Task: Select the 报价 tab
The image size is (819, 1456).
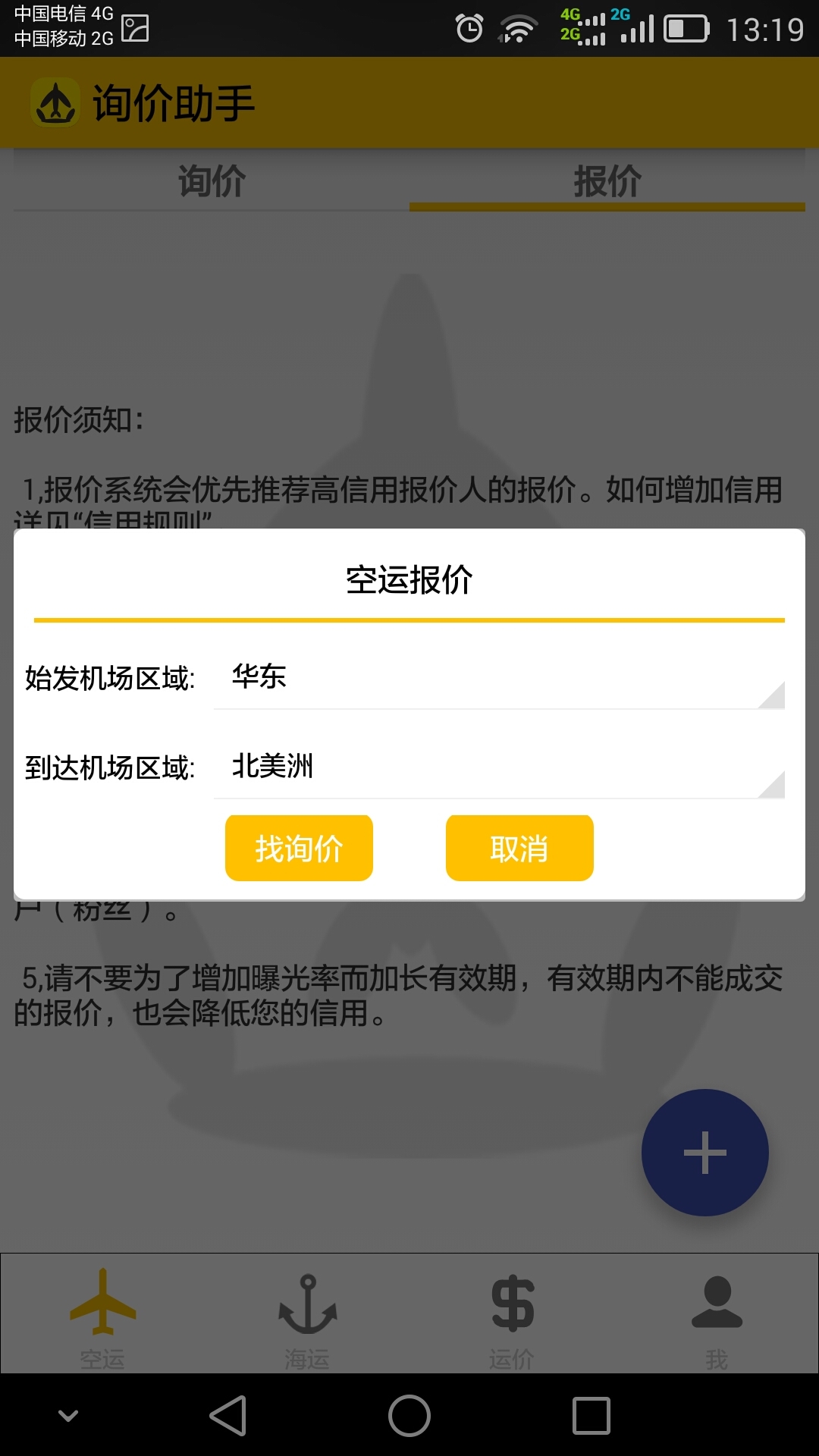Action: (607, 181)
